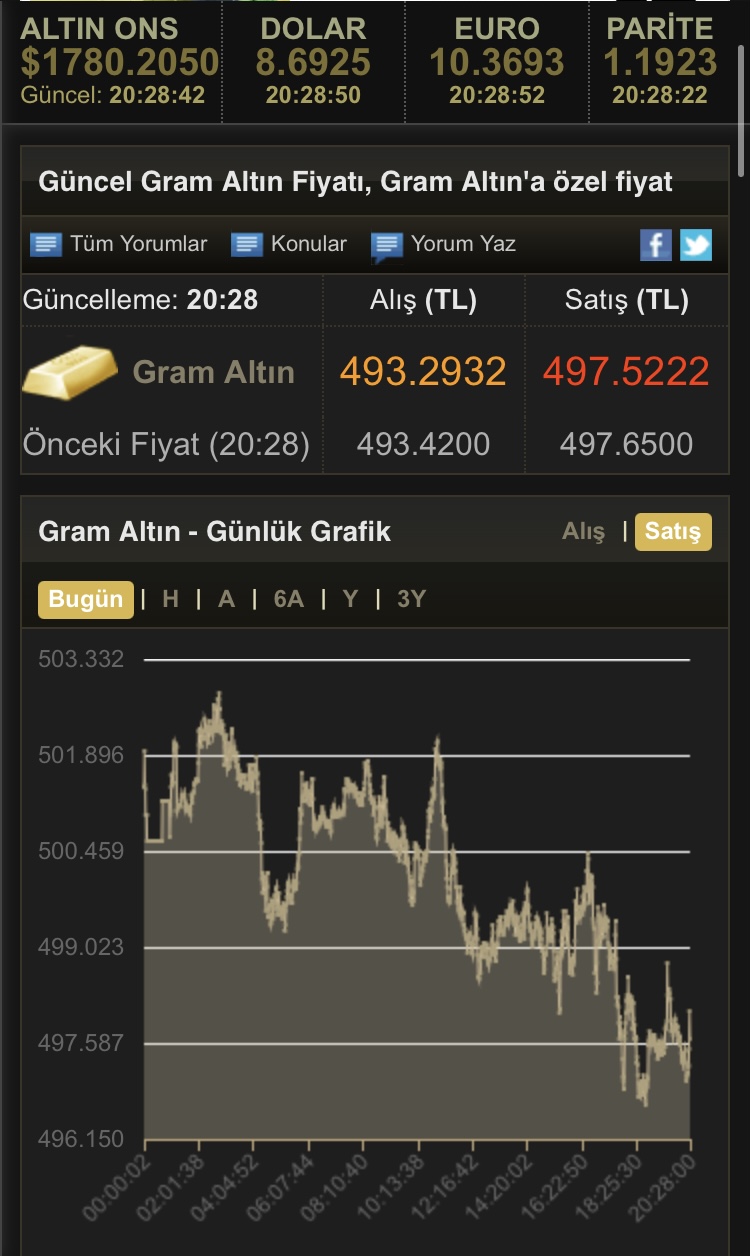Show the 6A six-month chart
Viewport: 750px width, 1256px height.
288,599
